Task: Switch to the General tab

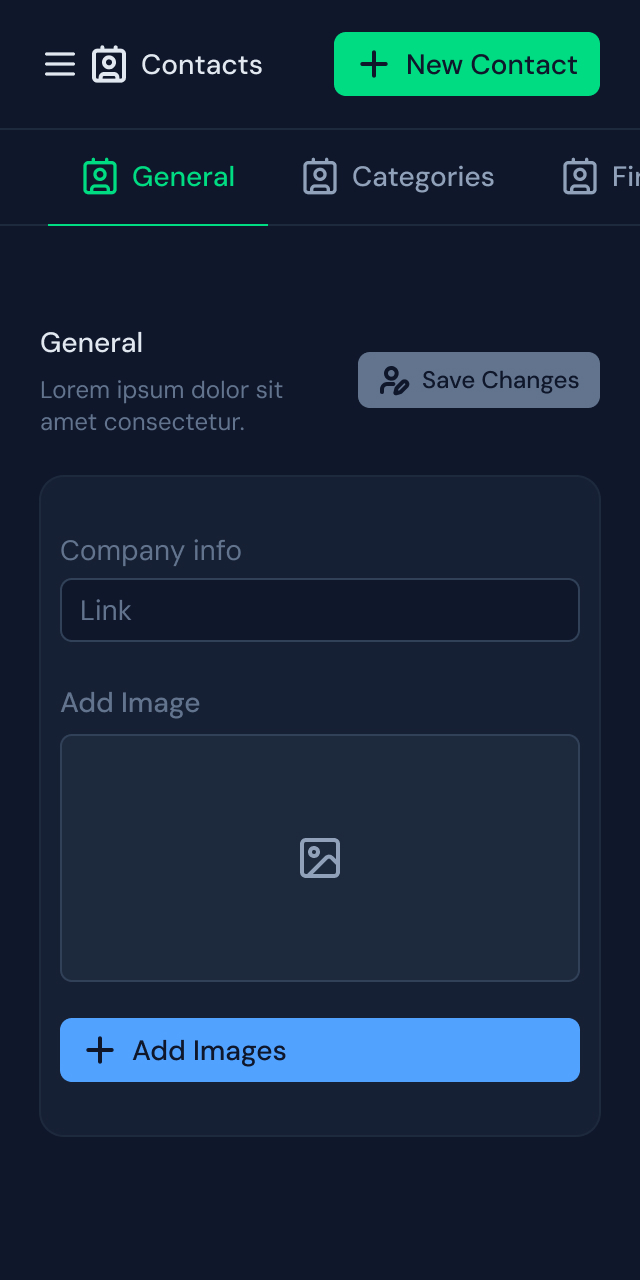Action: point(158,177)
